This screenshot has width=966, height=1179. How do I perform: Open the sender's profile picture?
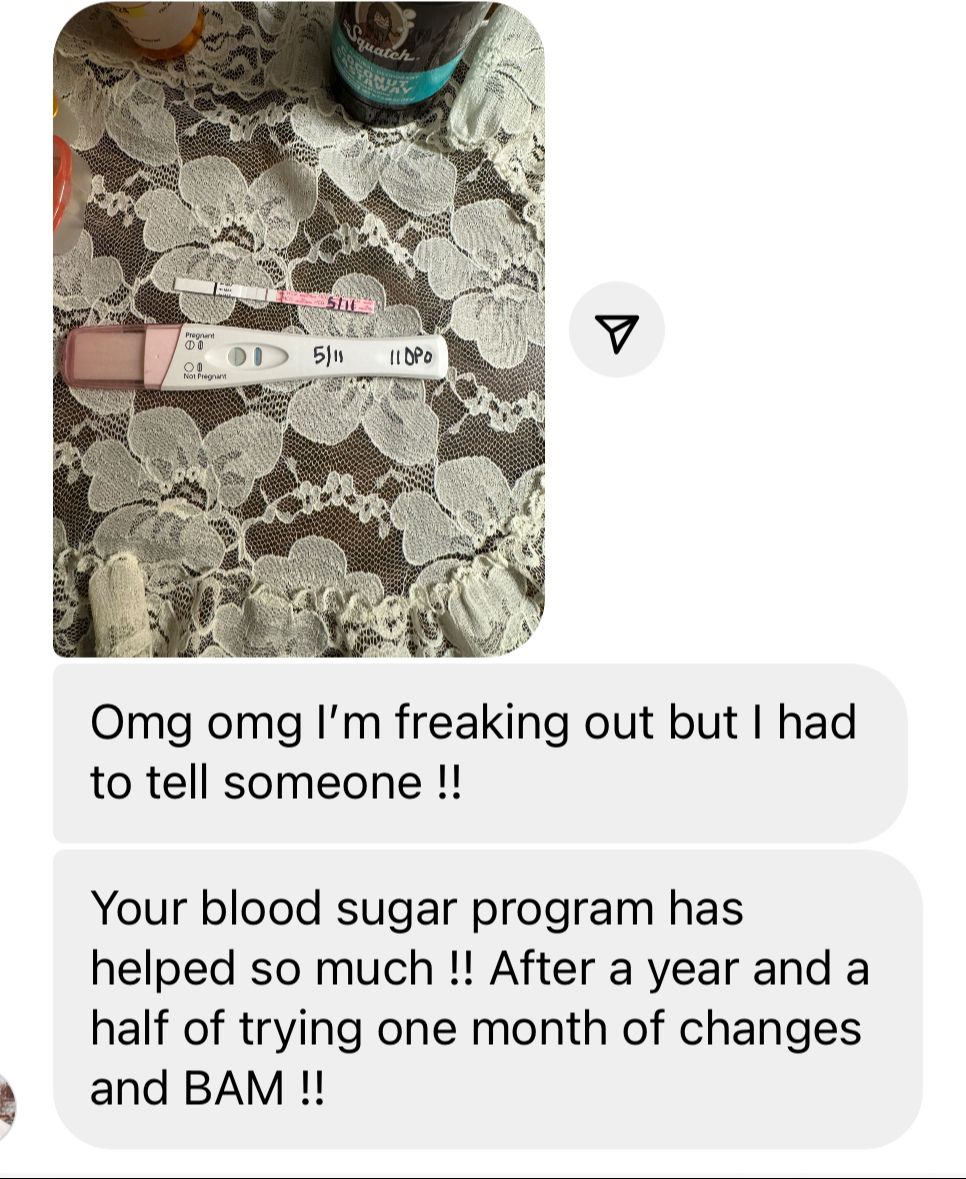[x=6, y=1106]
